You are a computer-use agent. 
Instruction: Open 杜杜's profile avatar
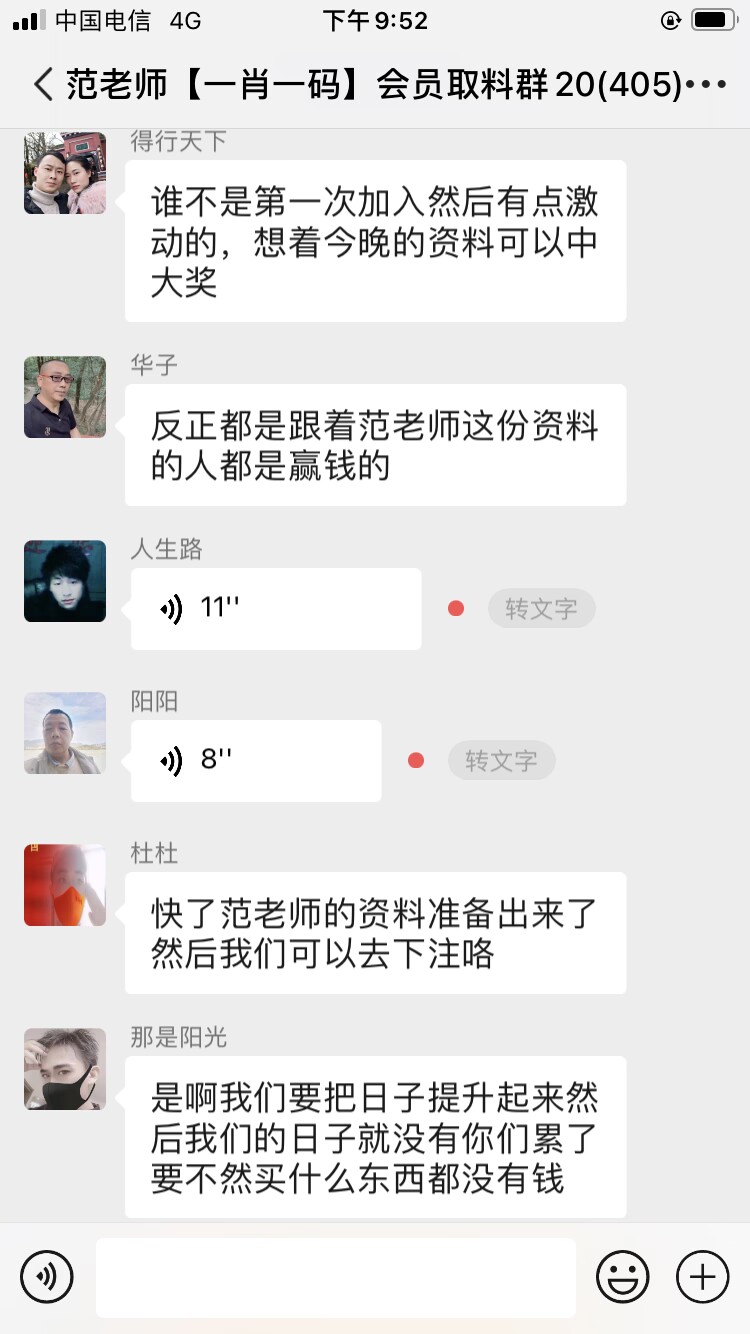[65, 885]
